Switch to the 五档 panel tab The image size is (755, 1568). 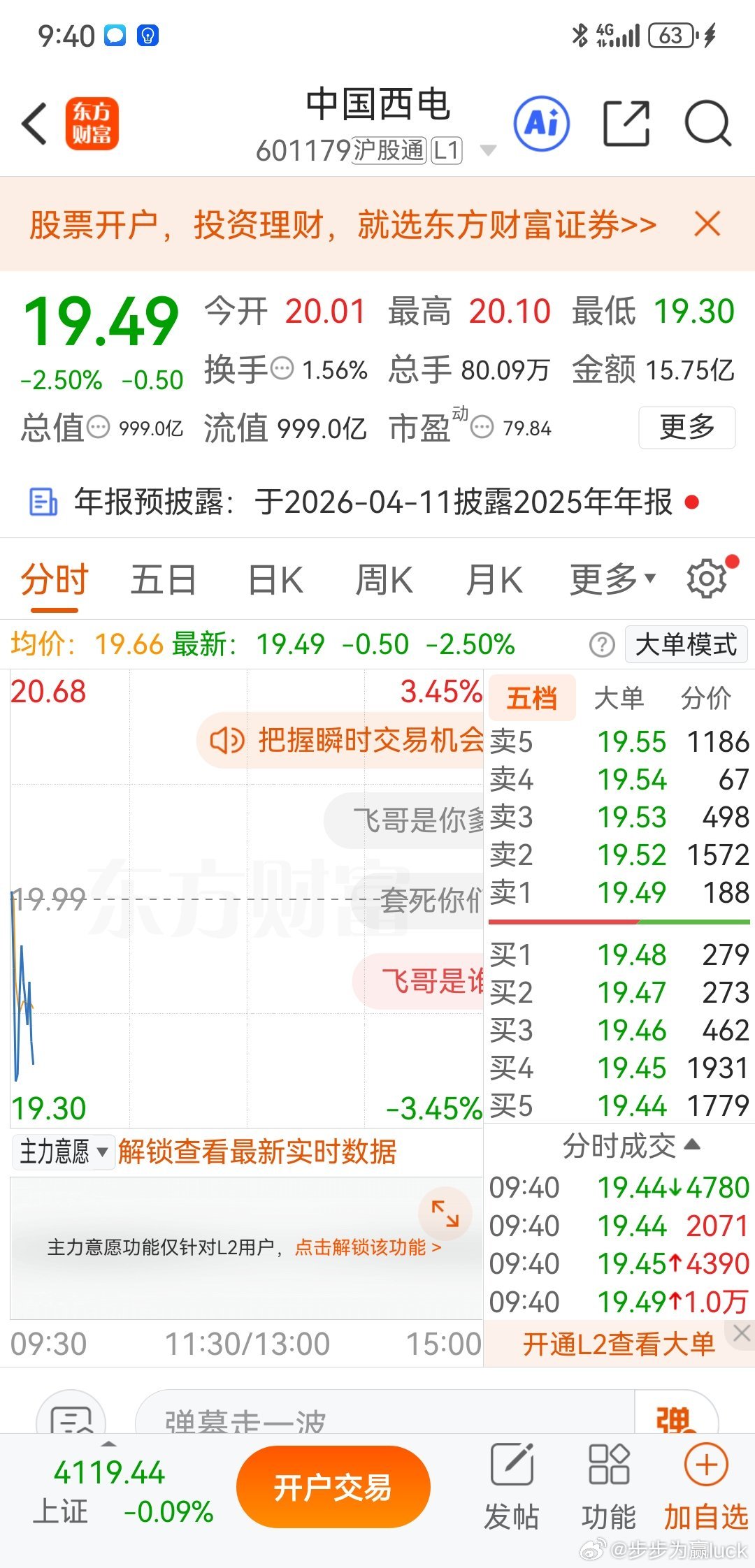tap(531, 697)
